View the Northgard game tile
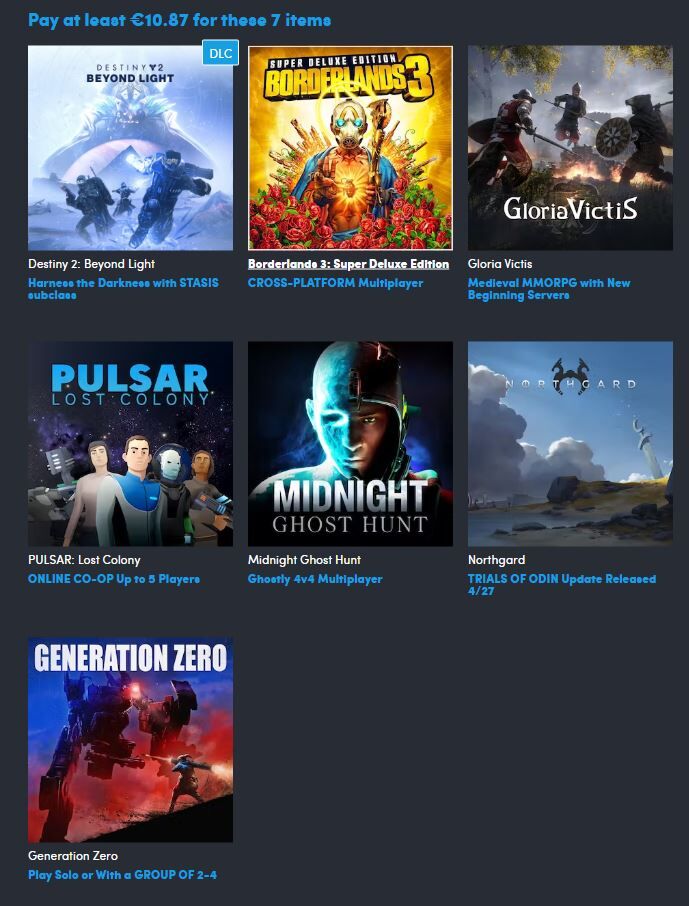689x906 pixels. [570, 444]
